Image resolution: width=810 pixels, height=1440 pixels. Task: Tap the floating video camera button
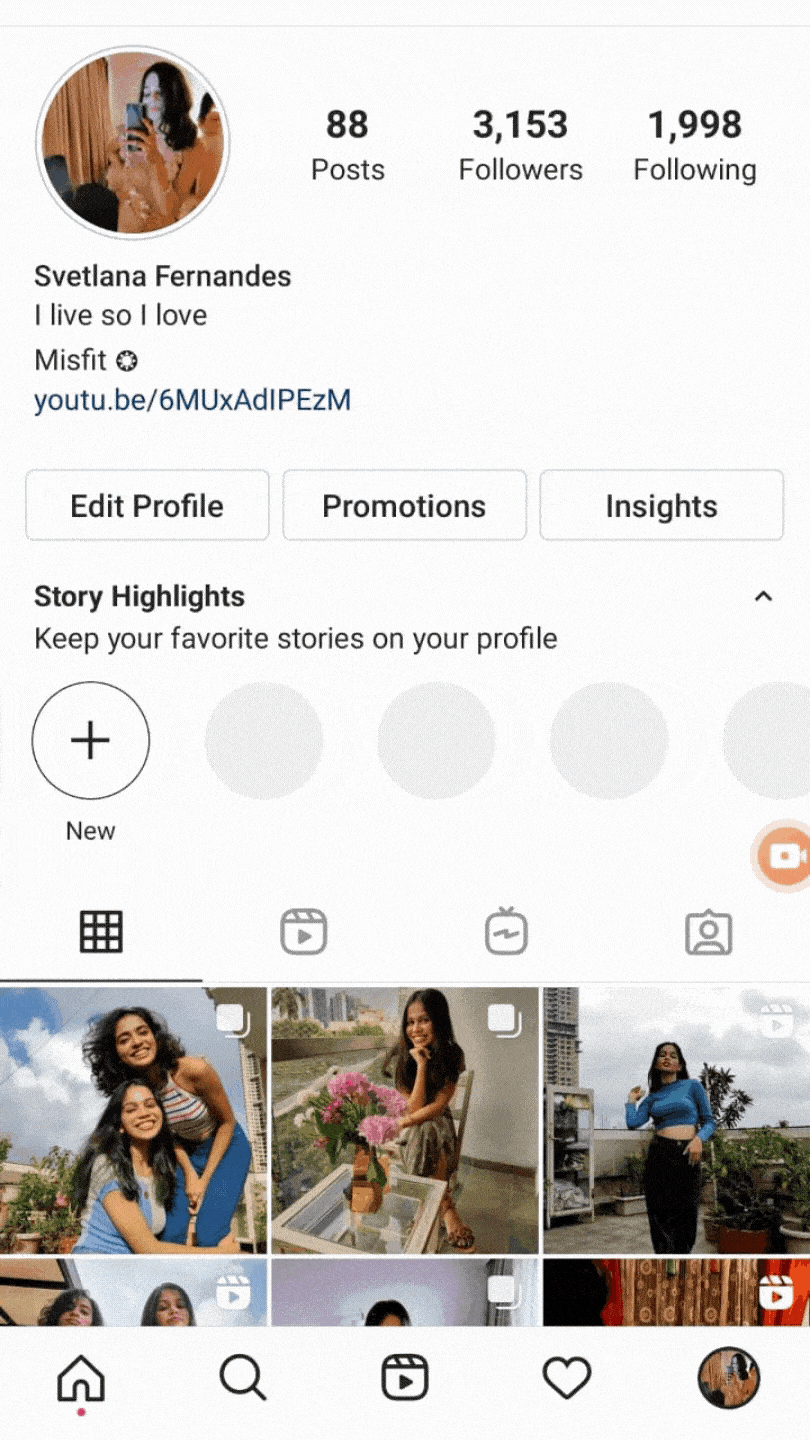(785, 855)
